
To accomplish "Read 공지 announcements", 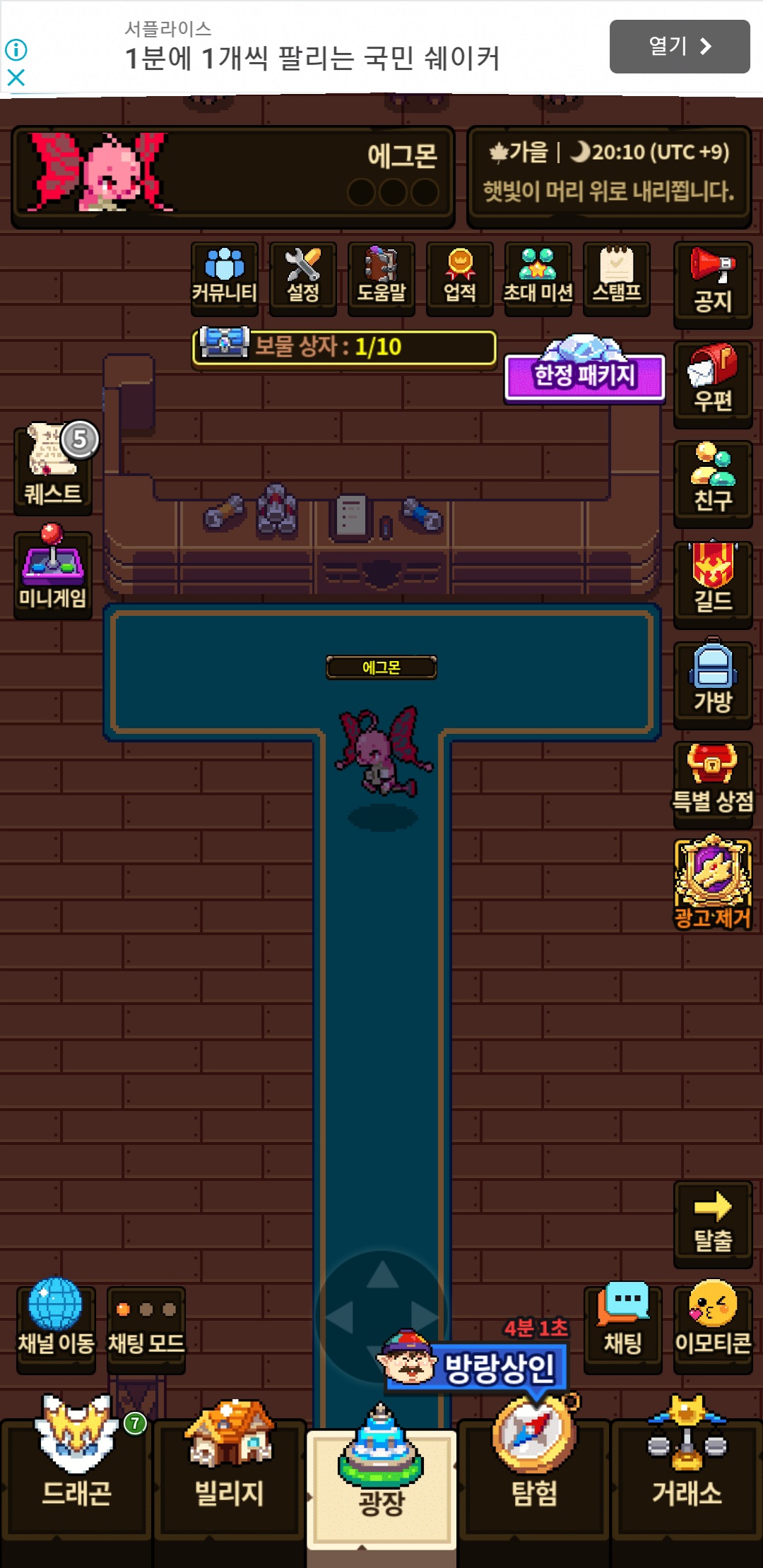I will pyautogui.click(x=712, y=283).
